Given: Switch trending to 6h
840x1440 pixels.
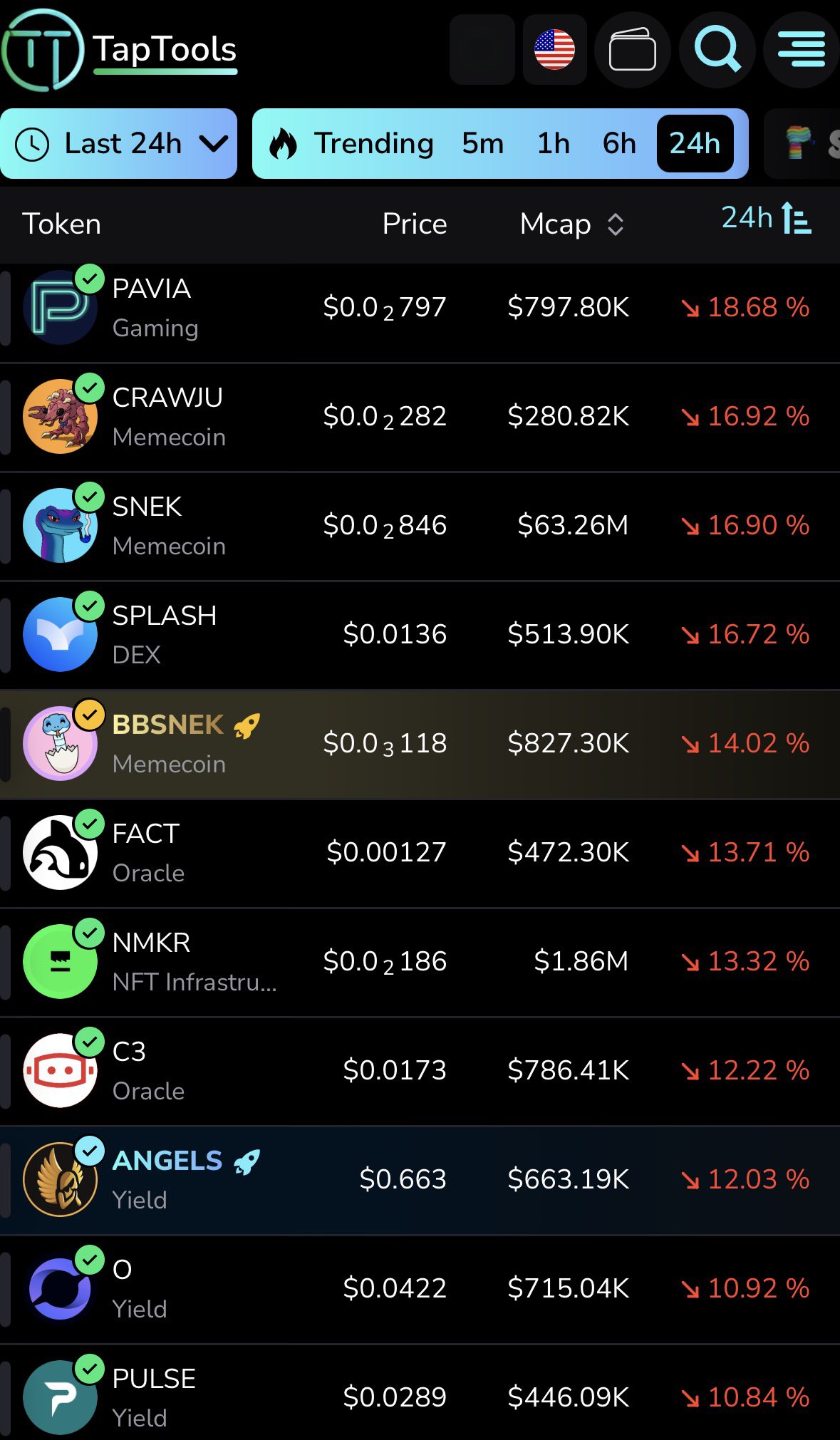Looking at the screenshot, I should 618,144.
